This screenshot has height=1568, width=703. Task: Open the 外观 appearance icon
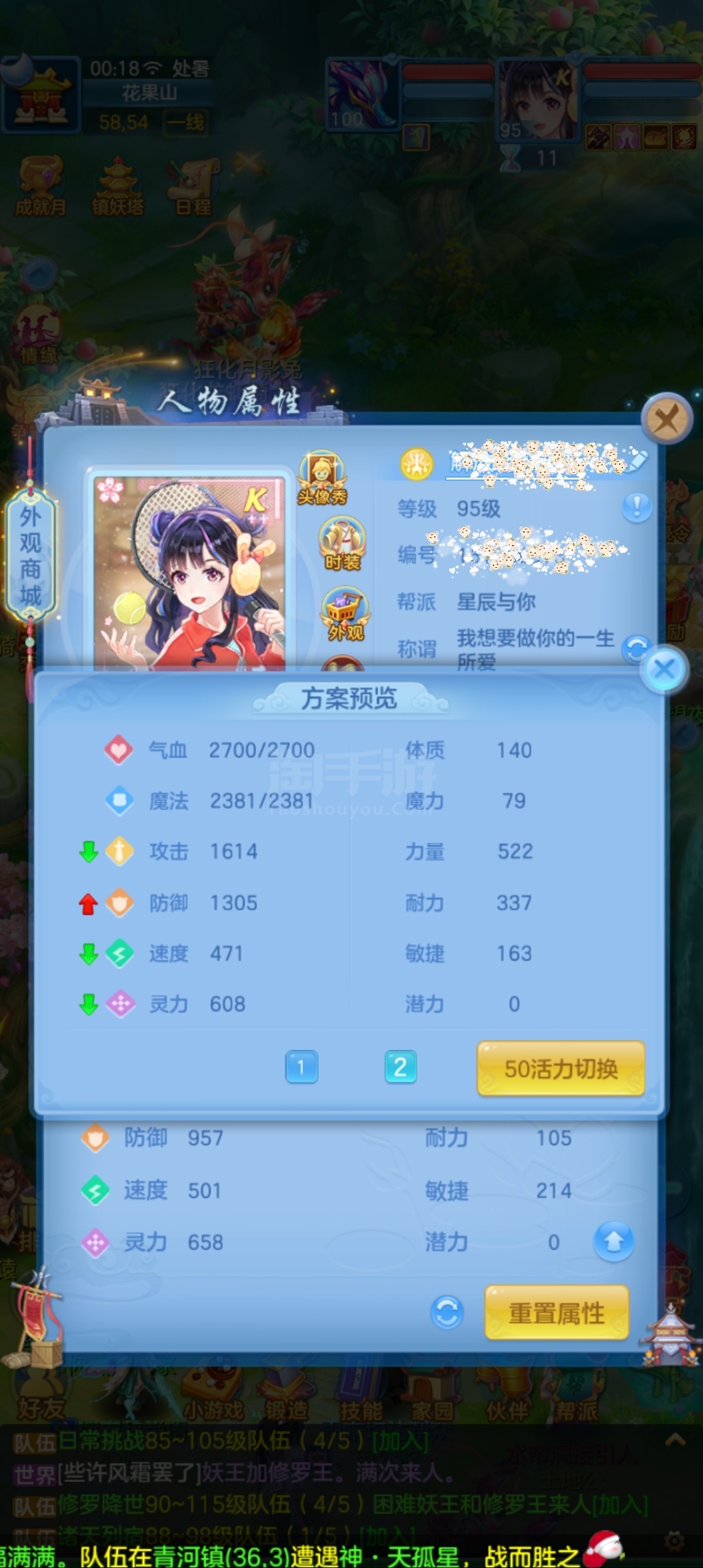(345, 614)
